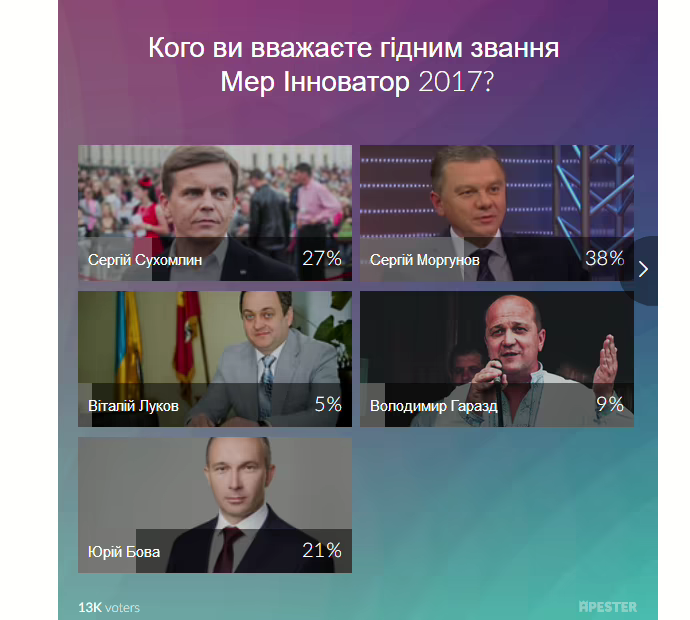Viewport: 690px width, 620px height.
Task: Choose Володимир Гаразд in the poll
Action: (x=496, y=358)
